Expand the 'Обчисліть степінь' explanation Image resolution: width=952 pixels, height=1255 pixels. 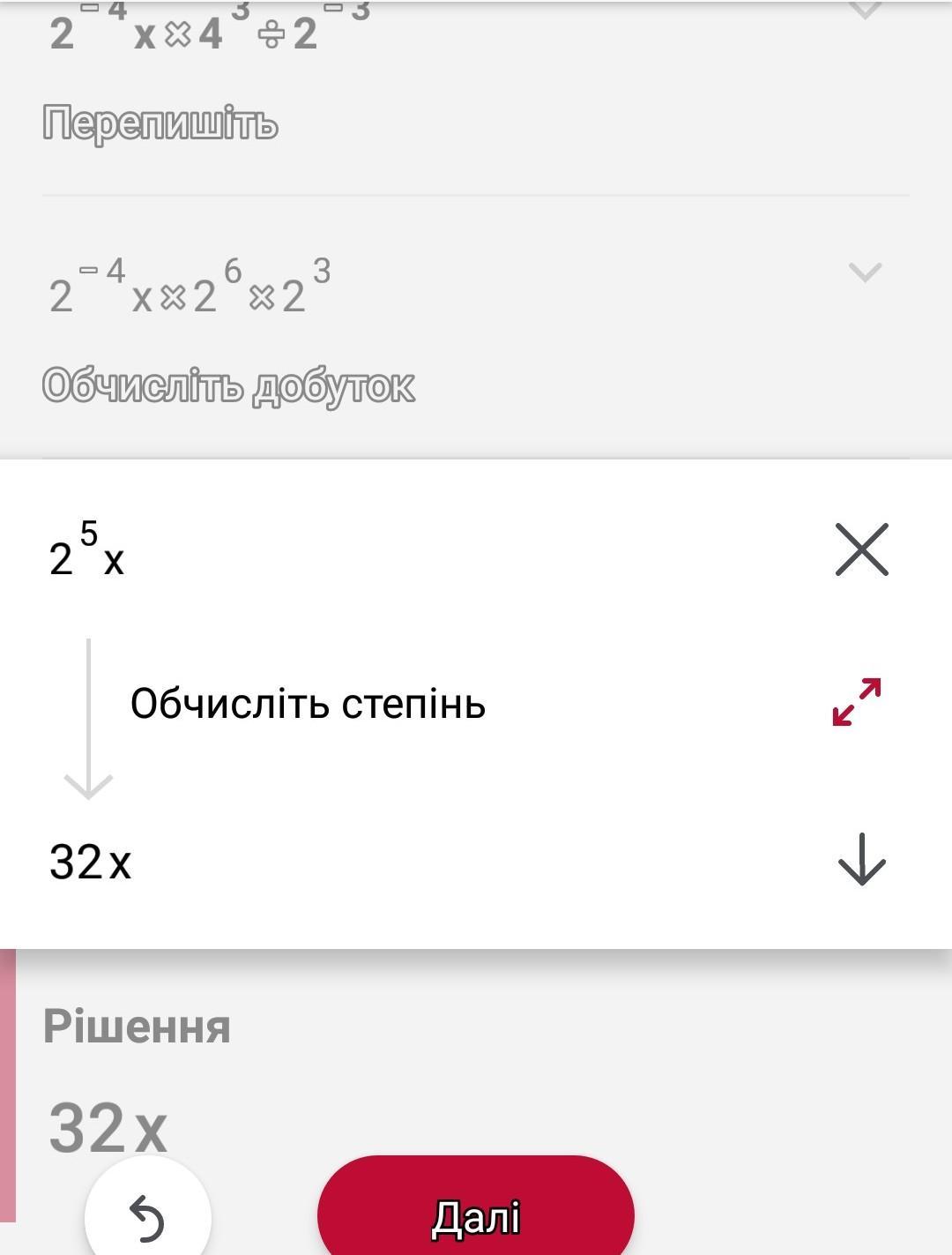click(x=857, y=702)
